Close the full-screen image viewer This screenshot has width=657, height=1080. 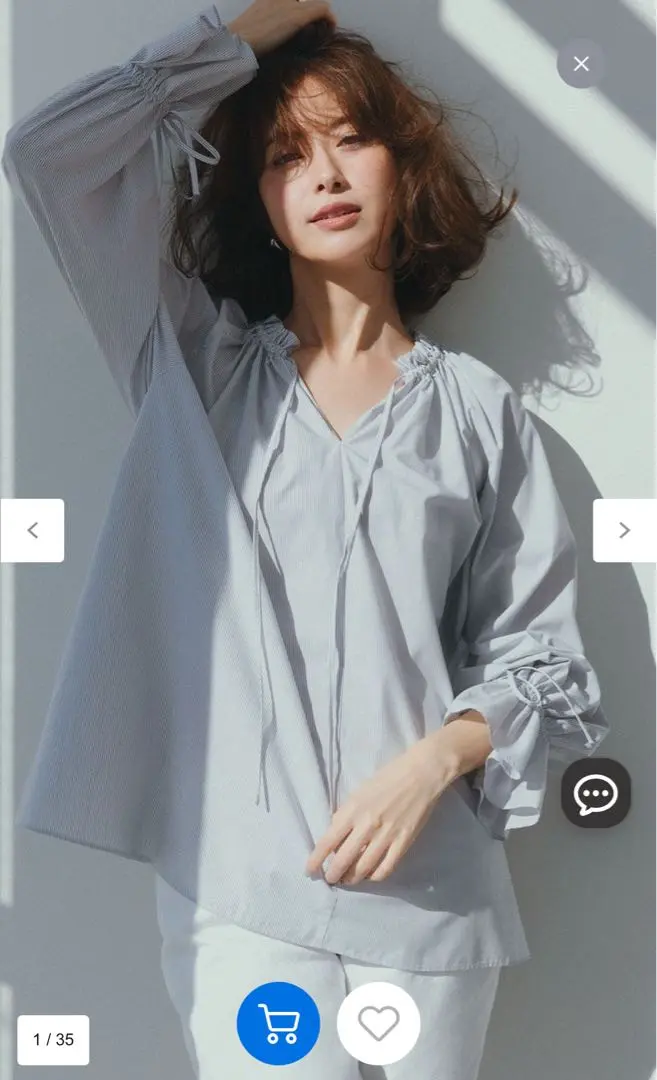[581, 63]
